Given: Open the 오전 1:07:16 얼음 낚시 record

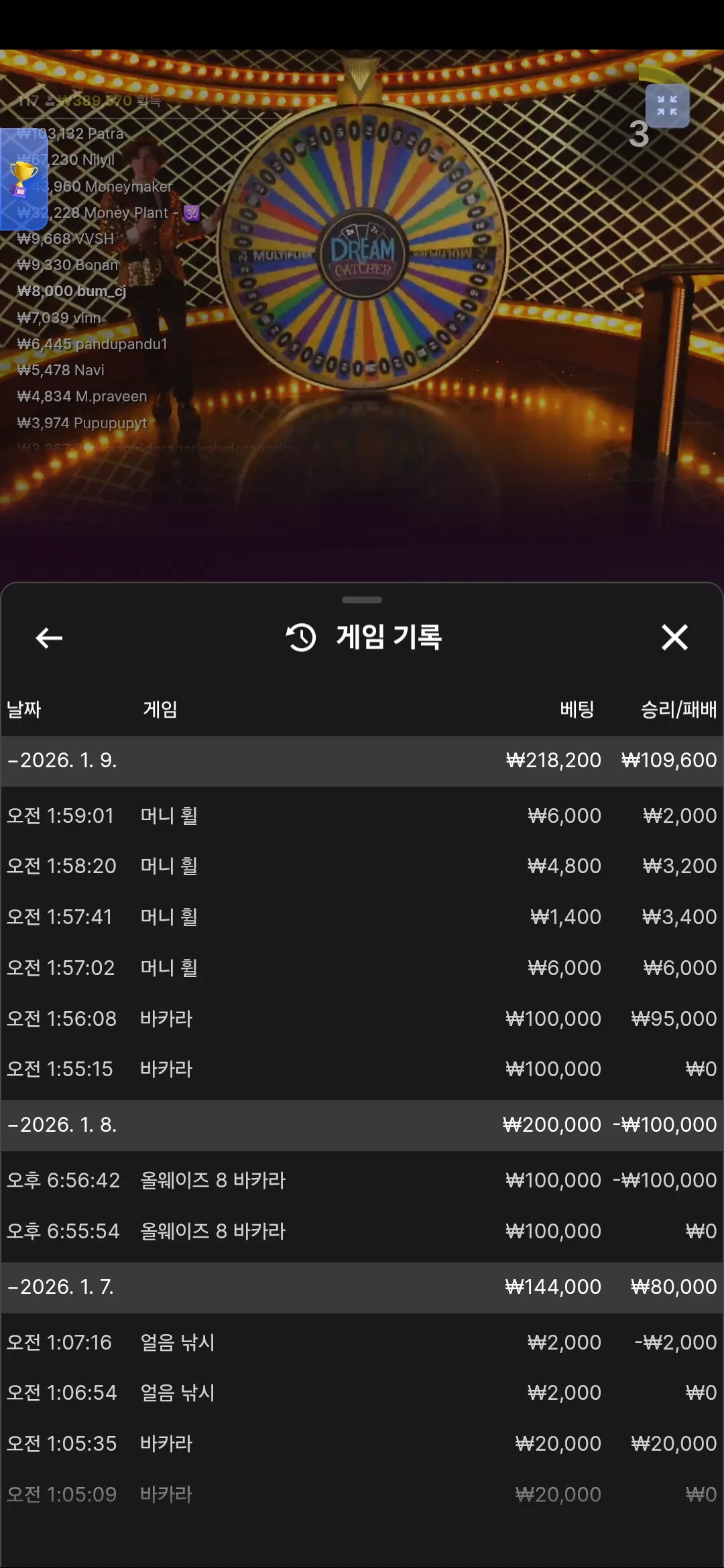Looking at the screenshot, I should point(362,1342).
